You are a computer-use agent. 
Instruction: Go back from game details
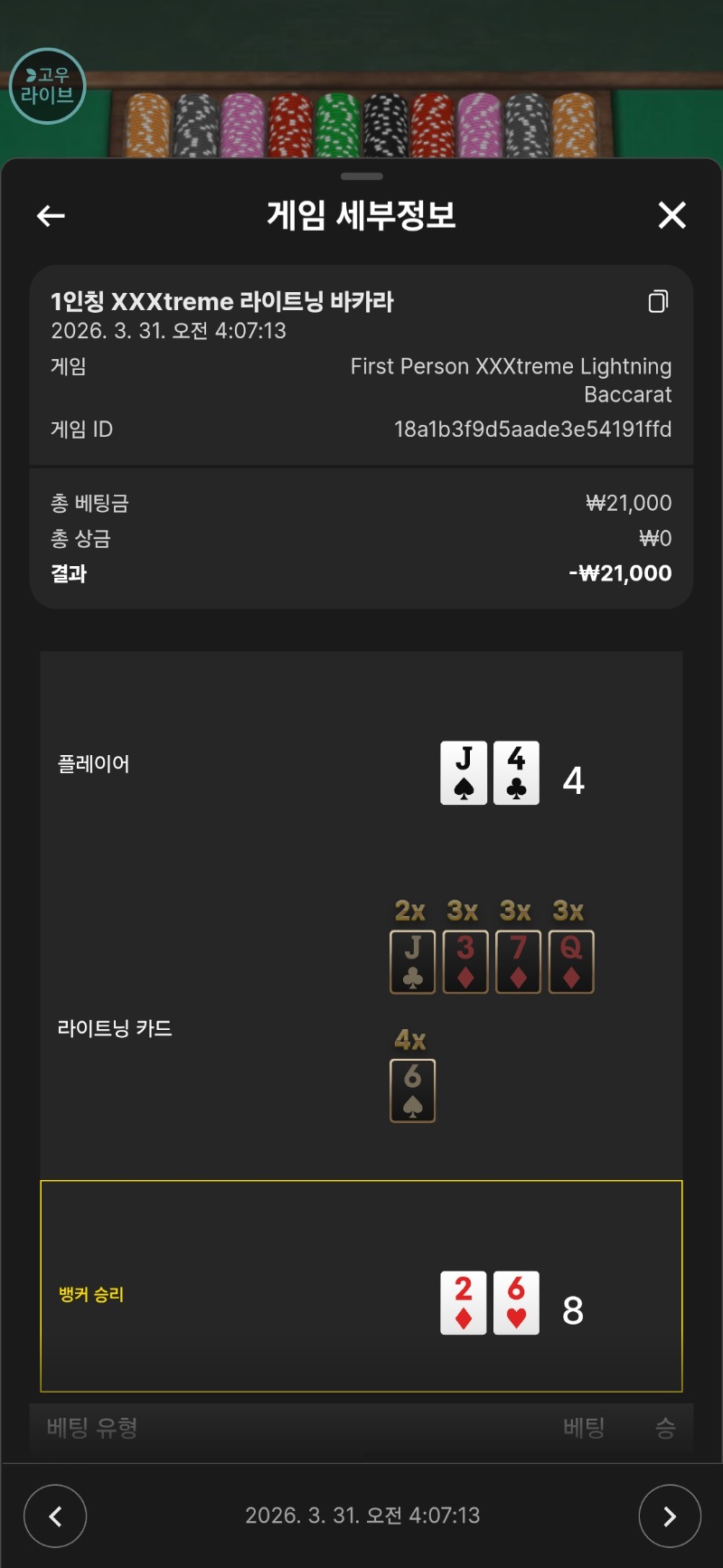point(51,215)
